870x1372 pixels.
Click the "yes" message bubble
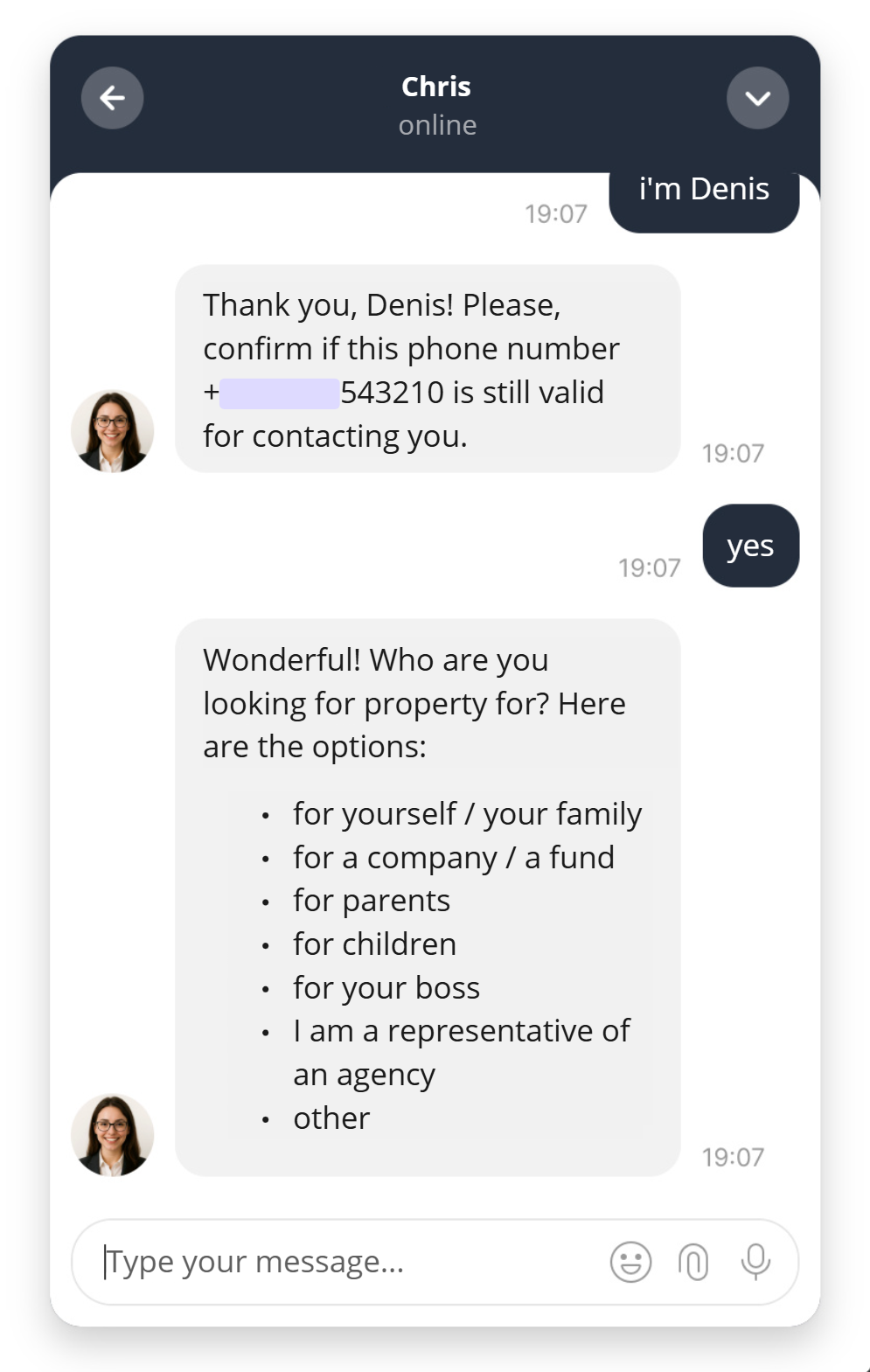coord(749,545)
